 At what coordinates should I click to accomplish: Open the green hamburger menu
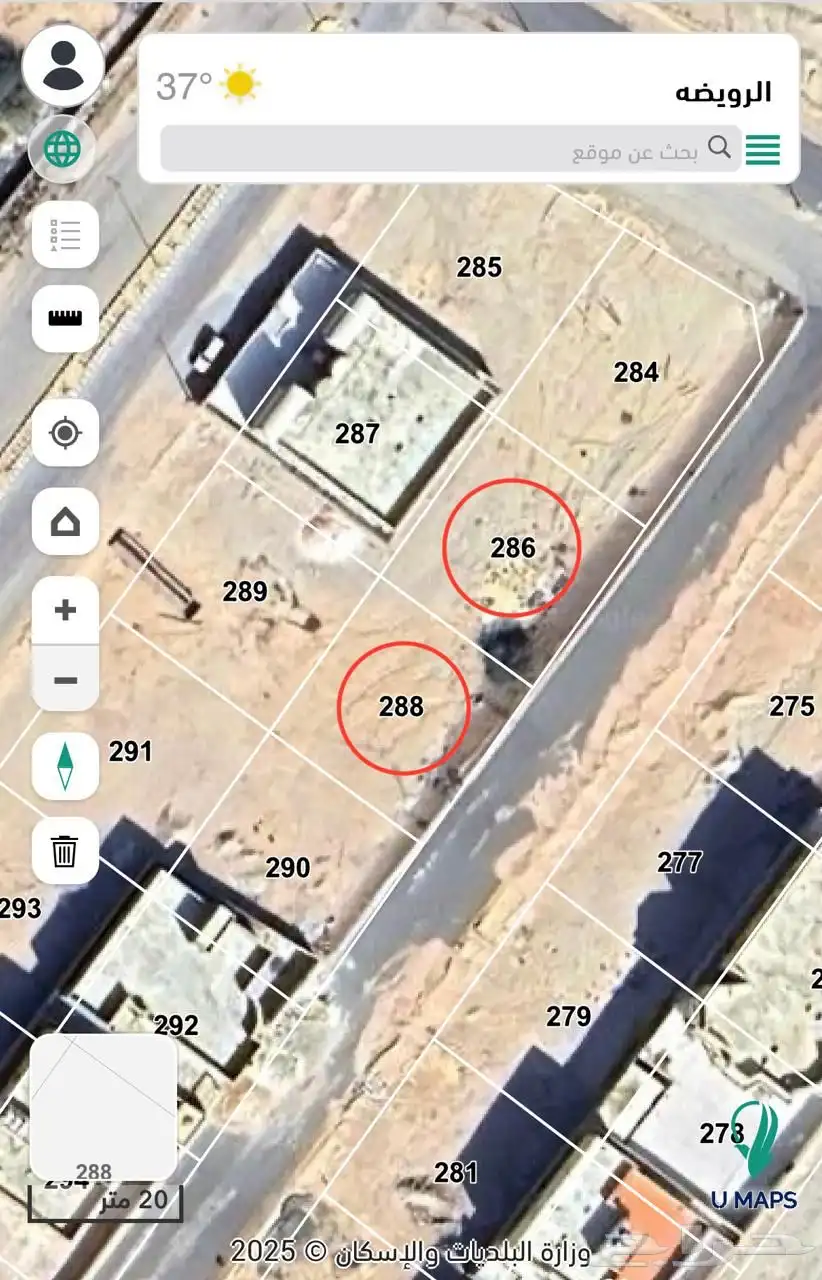pos(763,150)
